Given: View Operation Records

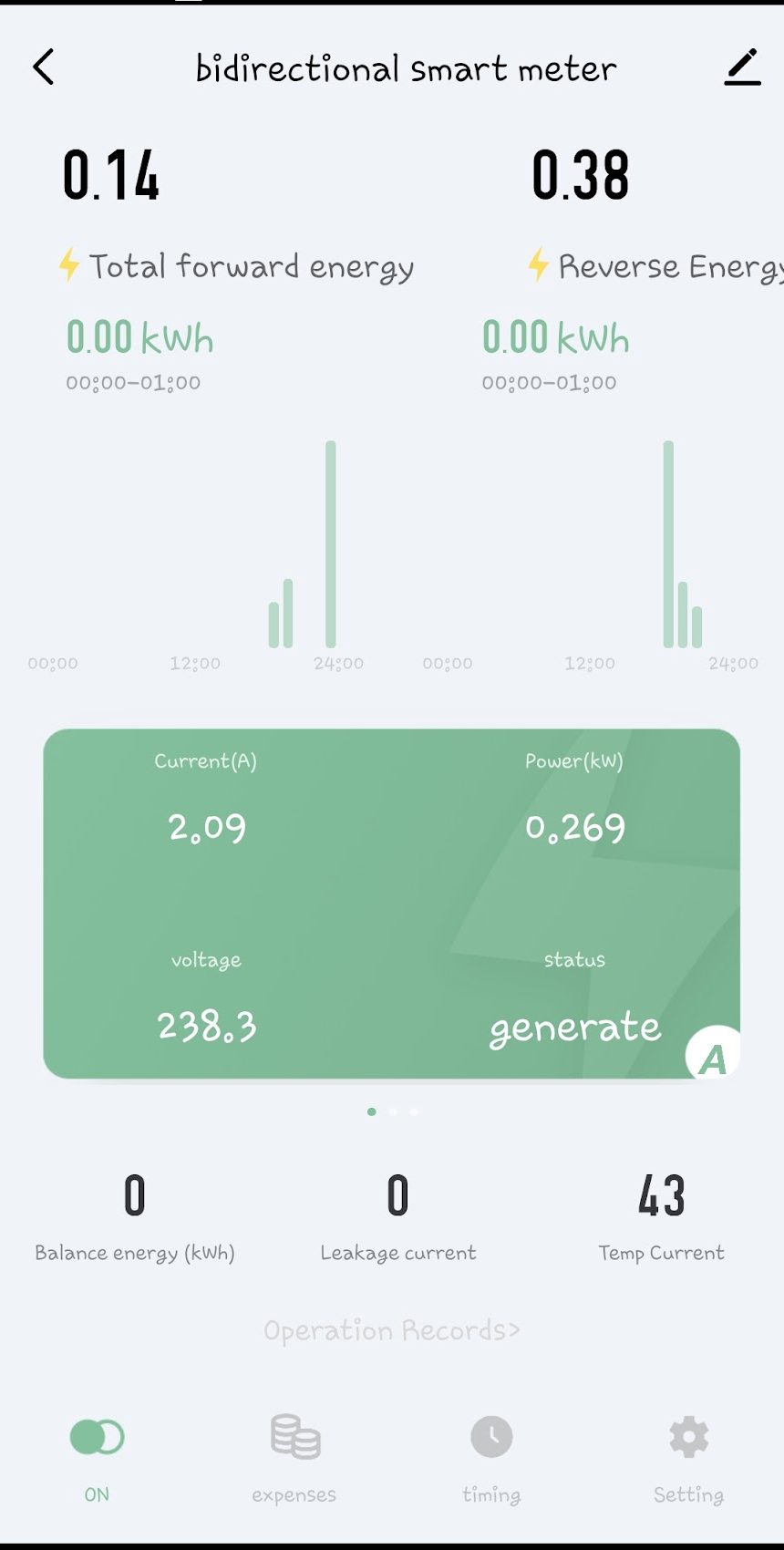Looking at the screenshot, I should pyautogui.click(x=392, y=1331).
